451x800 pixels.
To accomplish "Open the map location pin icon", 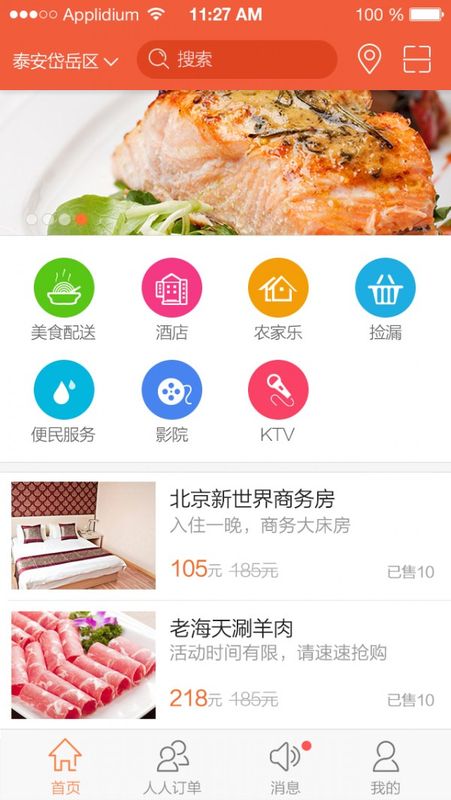I will [369, 60].
